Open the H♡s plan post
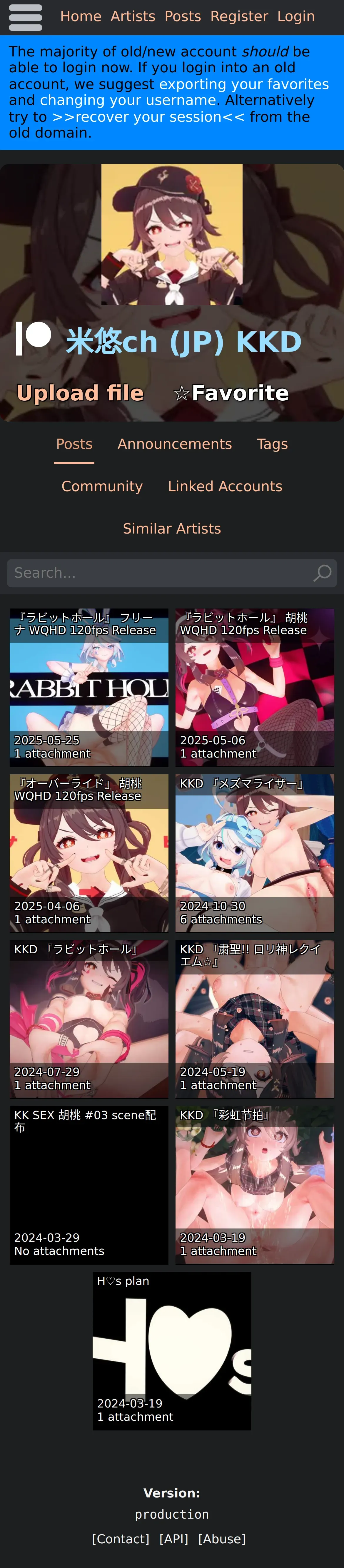The image size is (344, 1568). (172, 1350)
